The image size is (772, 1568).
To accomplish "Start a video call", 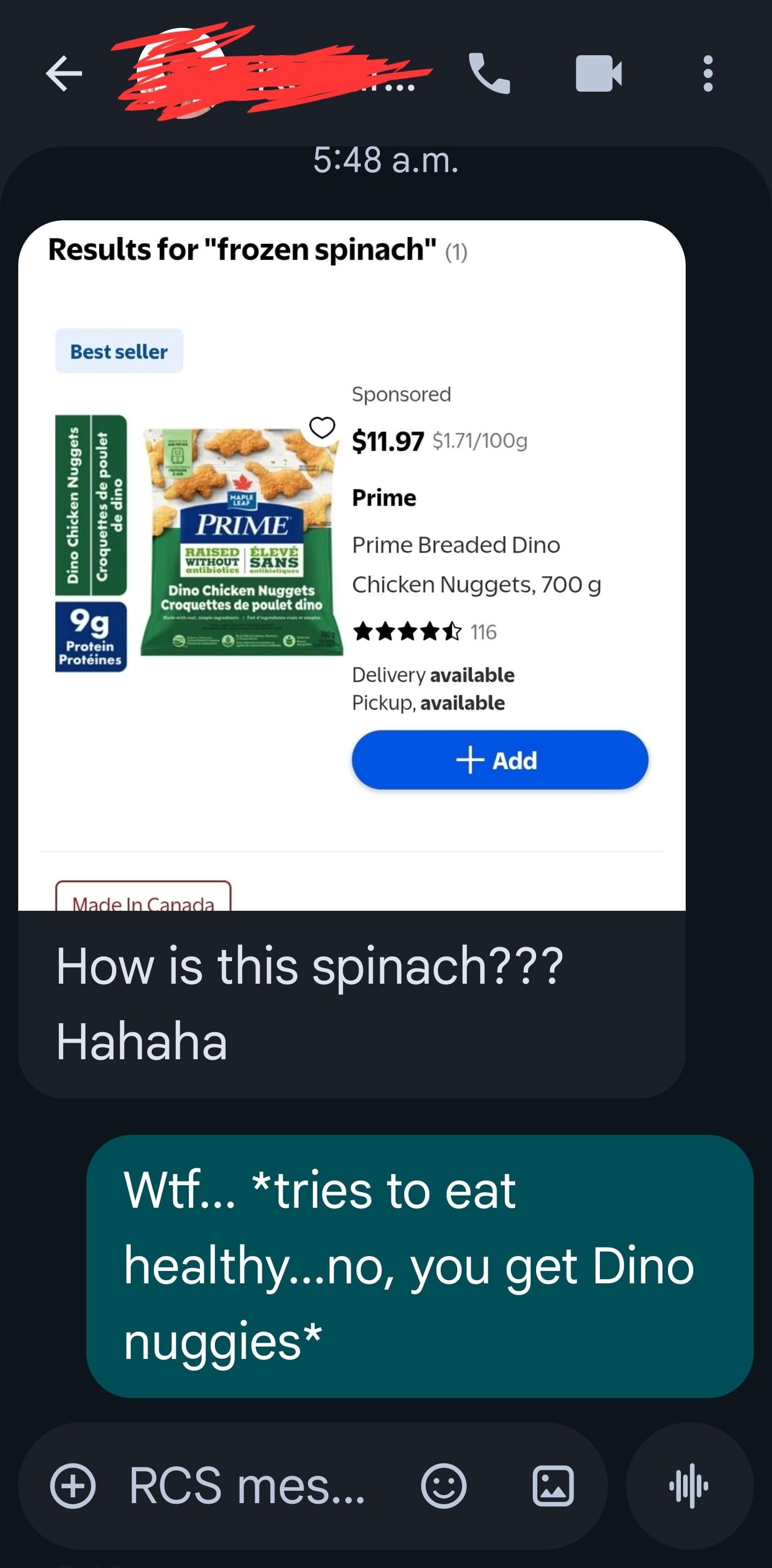I will (x=598, y=73).
